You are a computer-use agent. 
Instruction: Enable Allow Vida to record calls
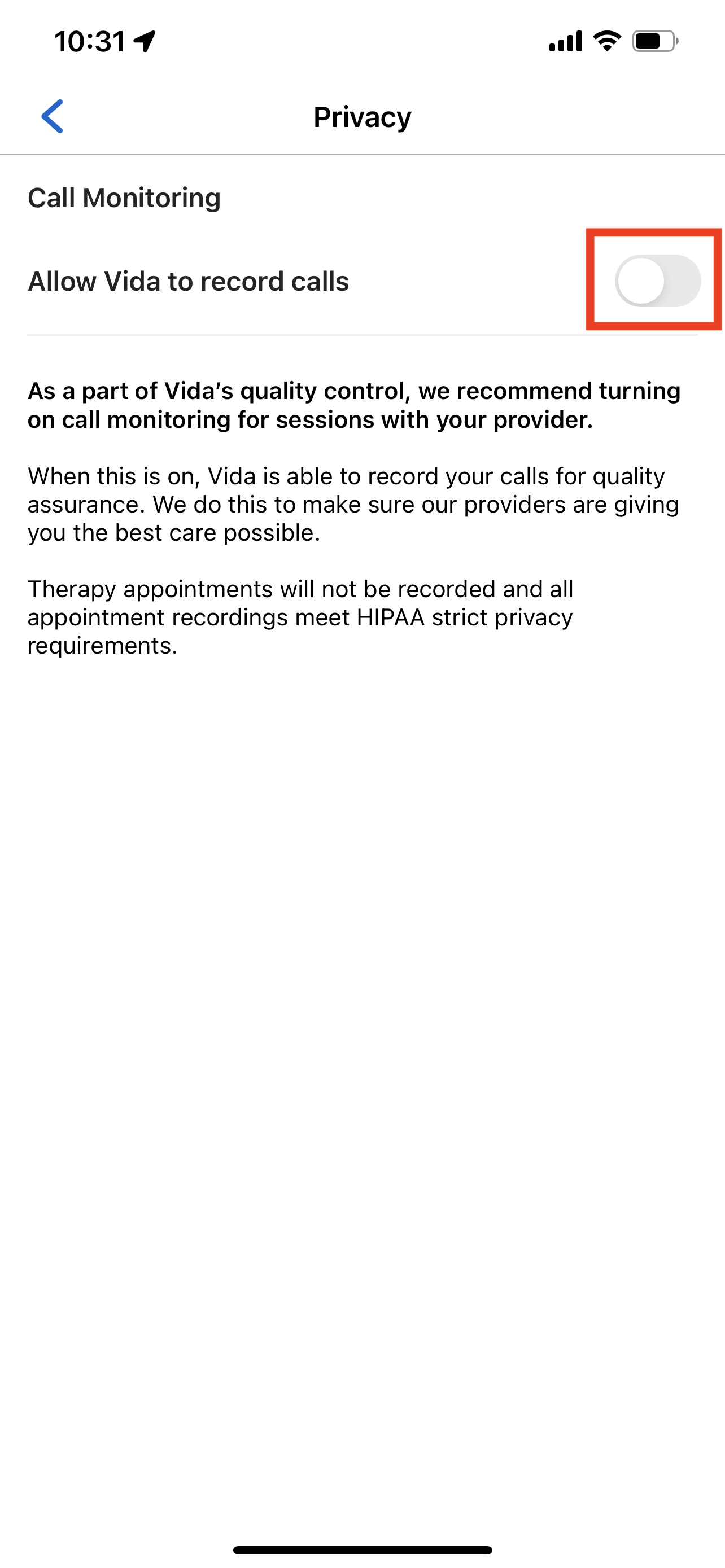coord(657,281)
